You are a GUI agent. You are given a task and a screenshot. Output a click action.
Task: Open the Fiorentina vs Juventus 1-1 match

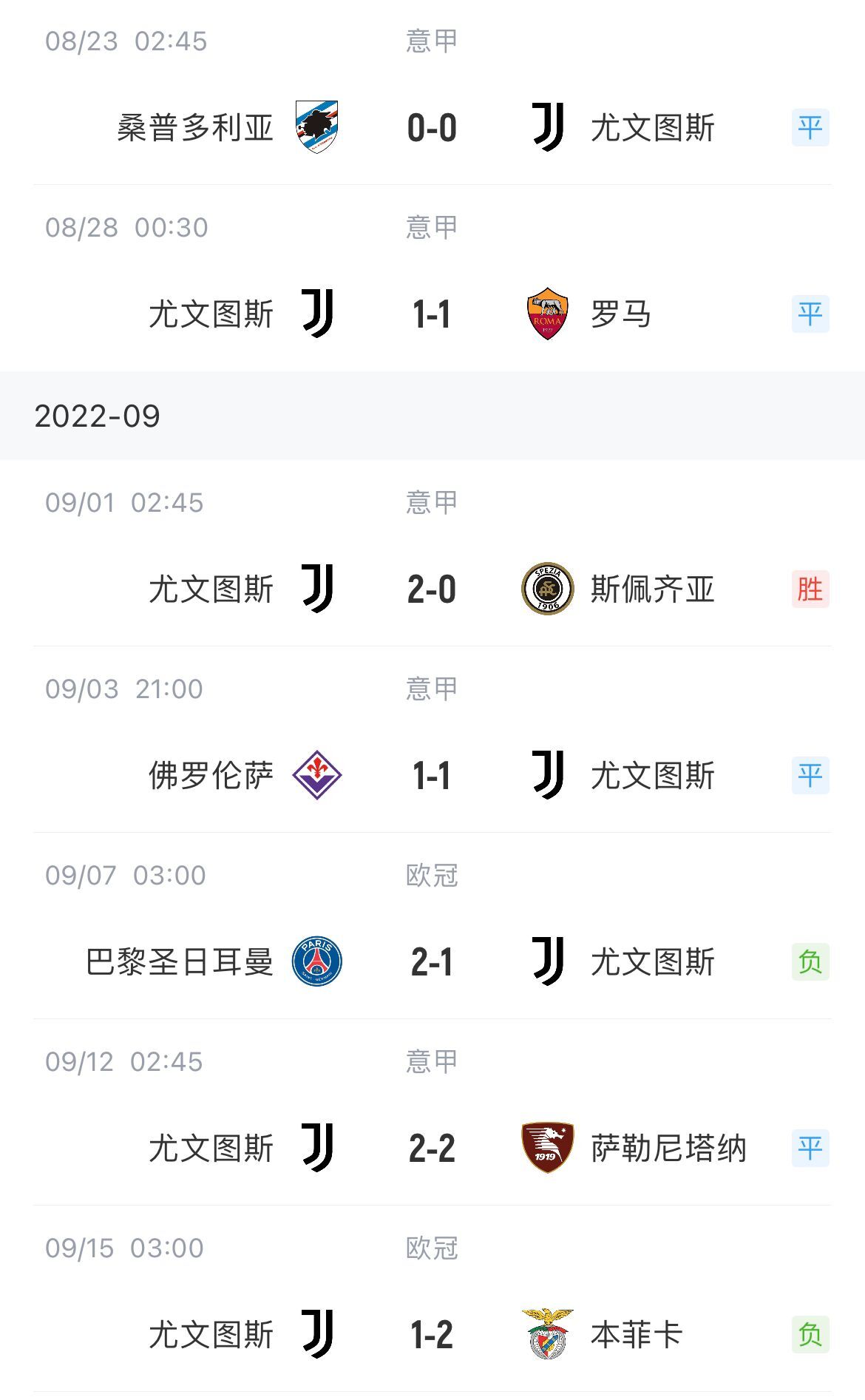click(x=432, y=740)
